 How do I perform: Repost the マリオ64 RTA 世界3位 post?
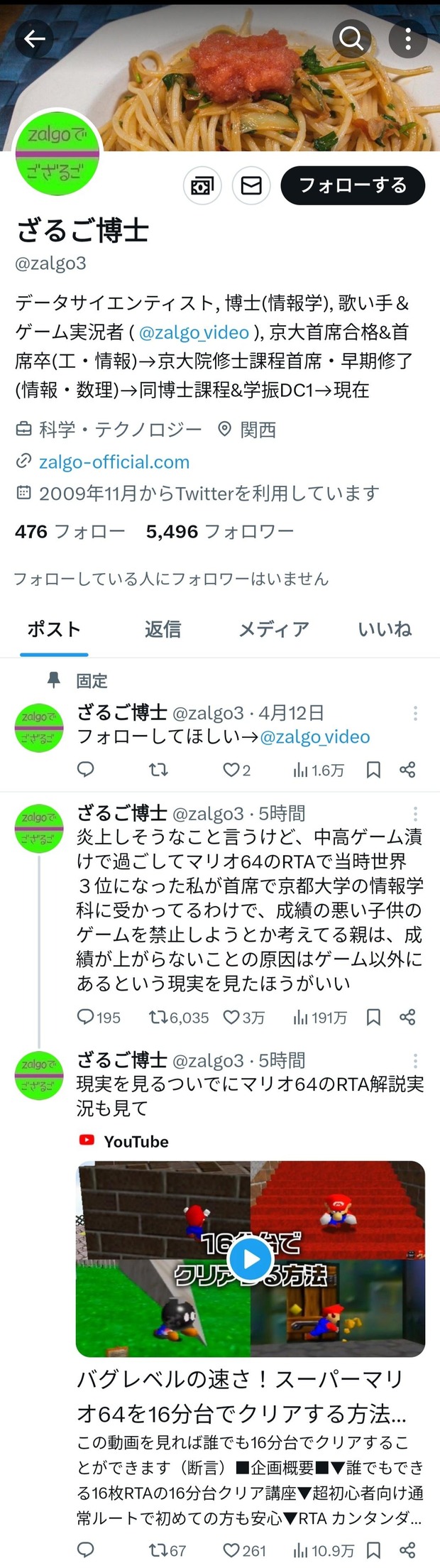(158, 1017)
